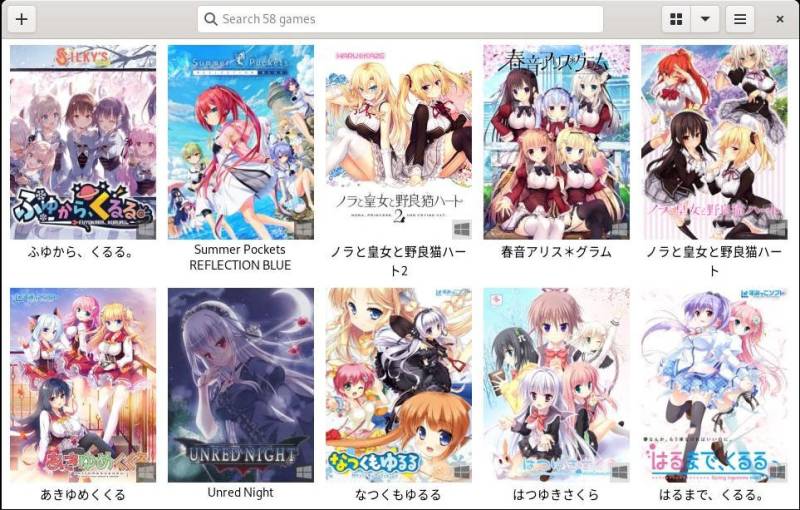Launch the first ノラと皇女と野良猫ハート title
Viewport: 800px width, 510px height.
pyautogui.click(x=714, y=142)
